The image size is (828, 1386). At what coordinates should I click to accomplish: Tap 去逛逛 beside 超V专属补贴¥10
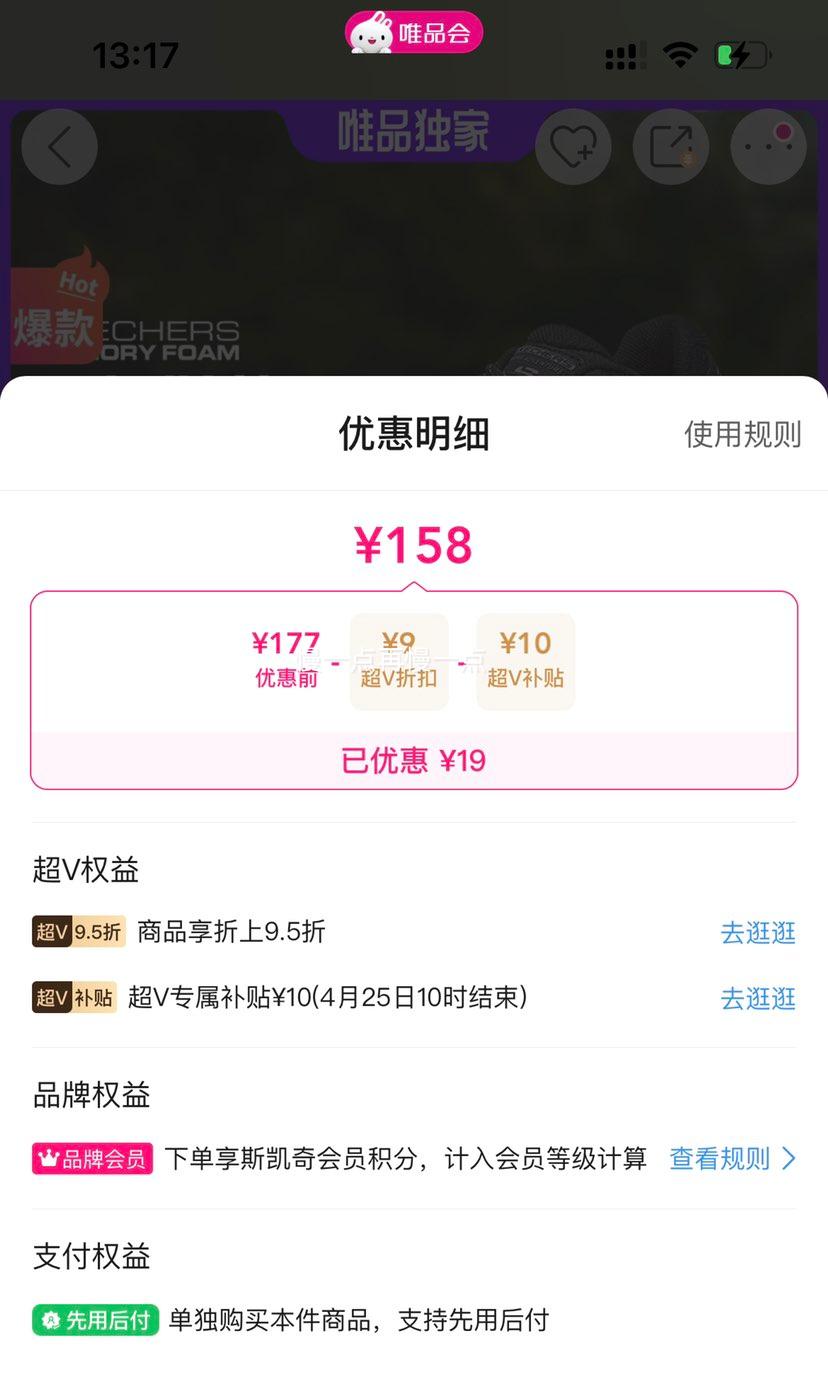[758, 998]
